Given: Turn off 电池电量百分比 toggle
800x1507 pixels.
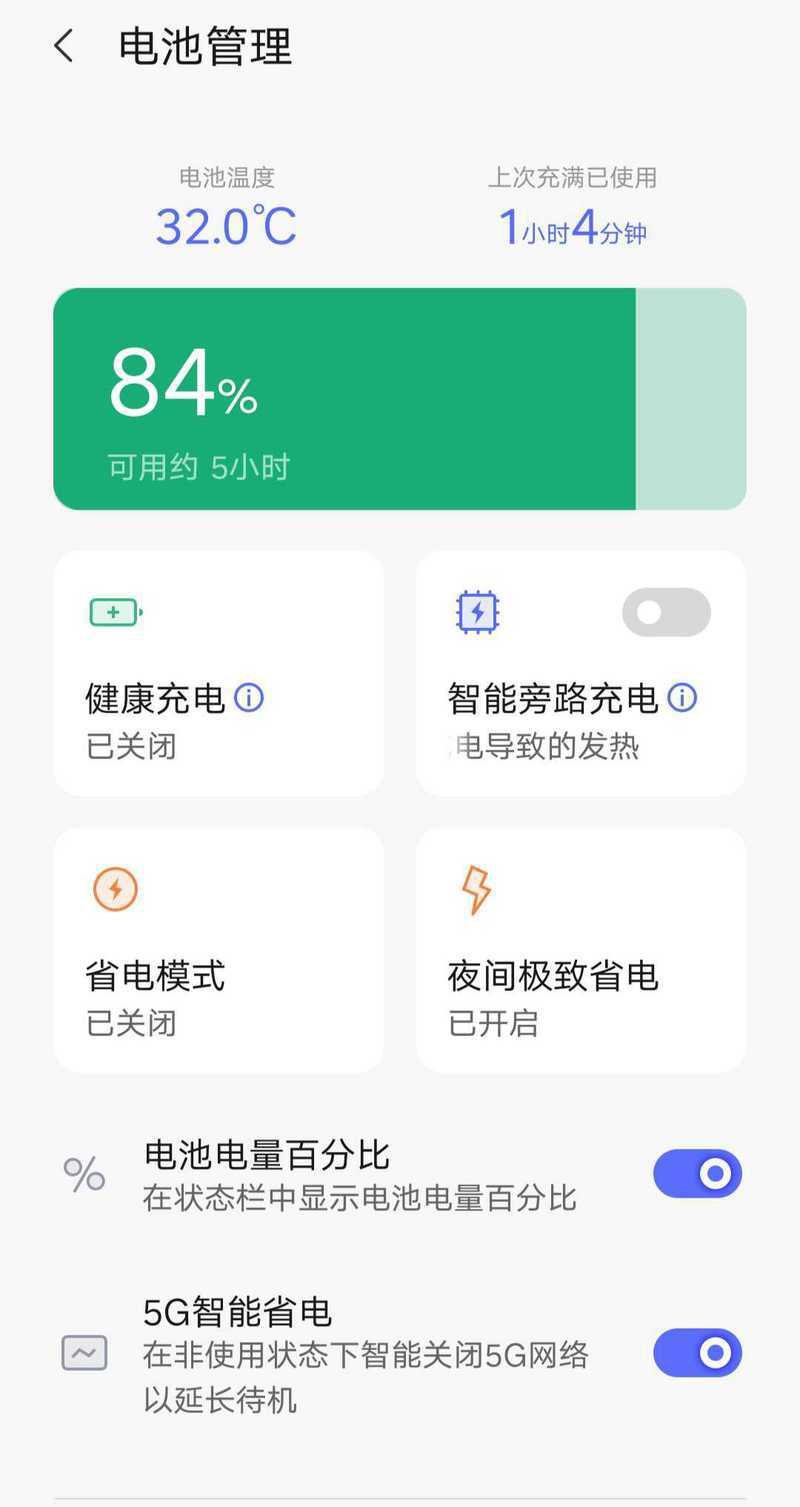Looking at the screenshot, I should coord(698,1174).
